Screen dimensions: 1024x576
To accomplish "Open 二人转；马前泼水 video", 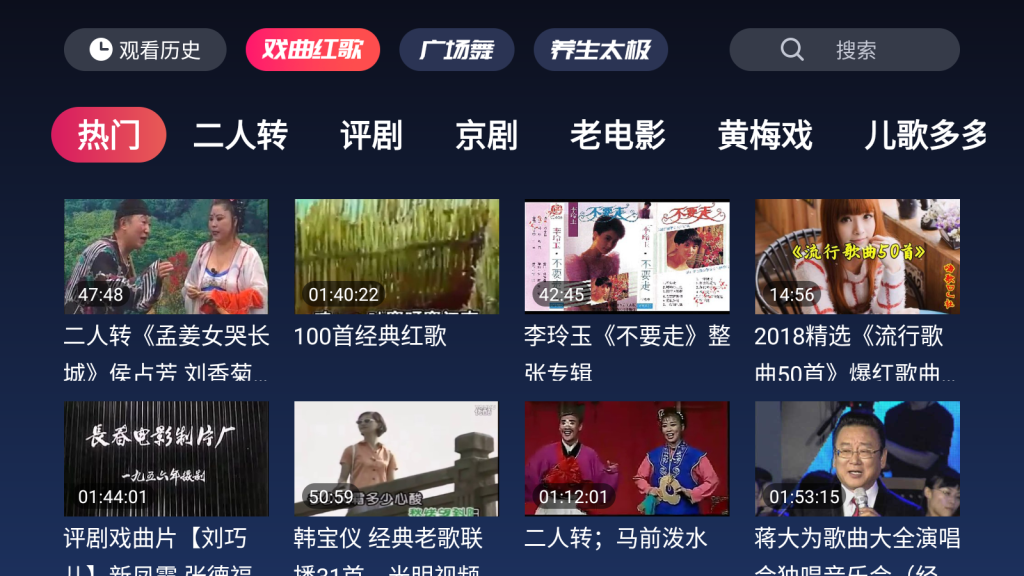I will point(627,459).
